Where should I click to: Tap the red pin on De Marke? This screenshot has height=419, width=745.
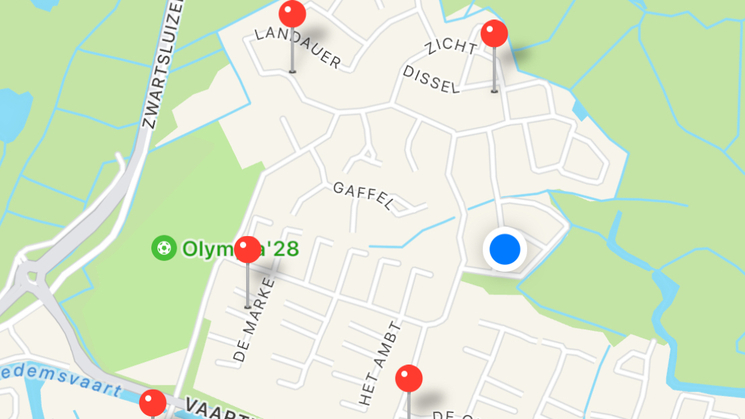247,250
